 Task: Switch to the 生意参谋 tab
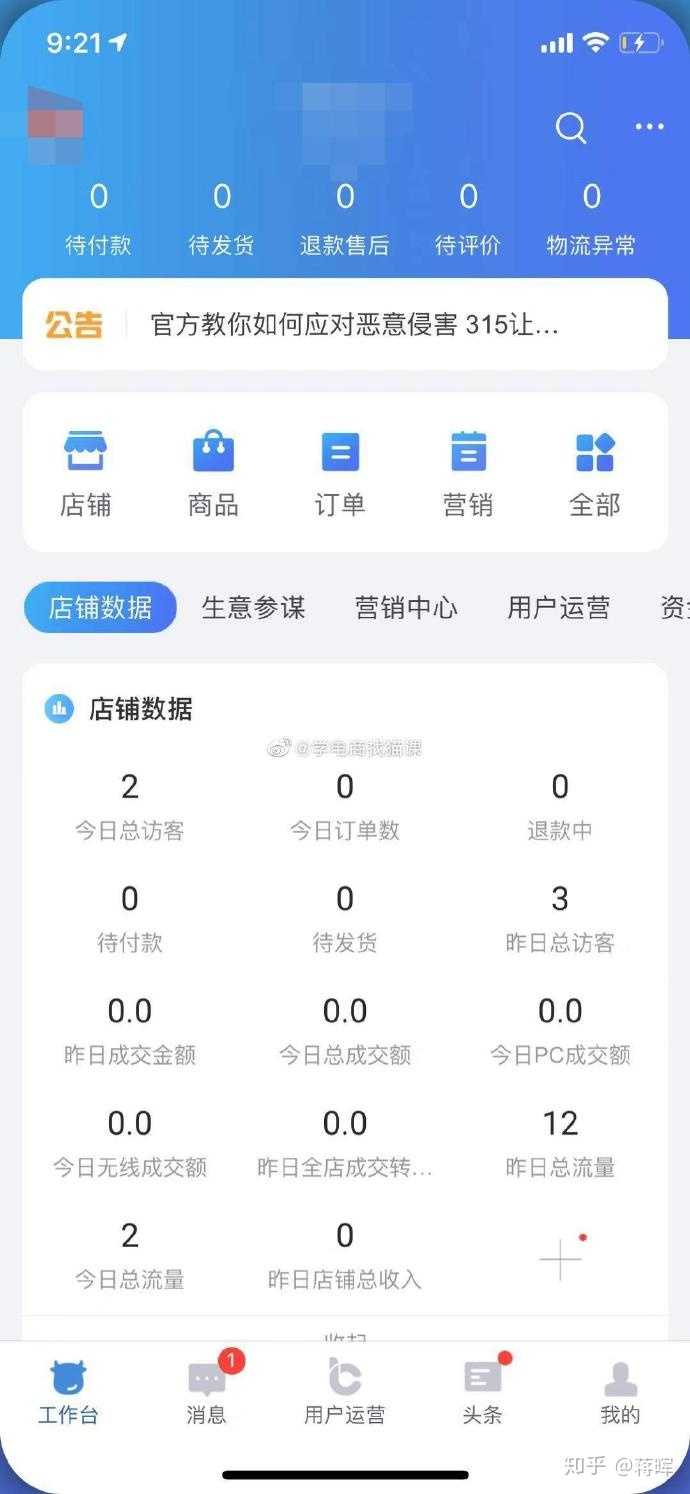(x=253, y=607)
